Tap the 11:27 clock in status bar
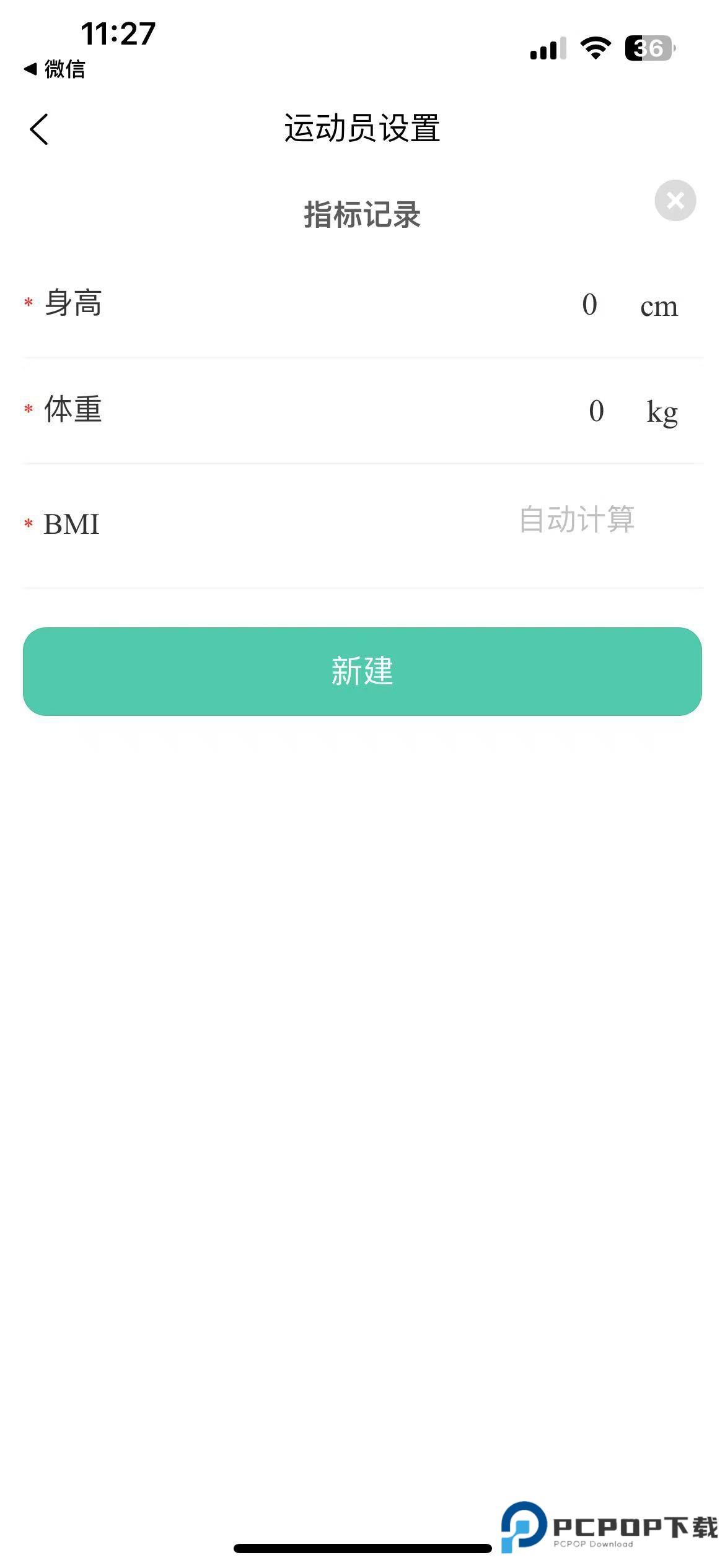Viewport: 725px width, 1568px height. 119,33
